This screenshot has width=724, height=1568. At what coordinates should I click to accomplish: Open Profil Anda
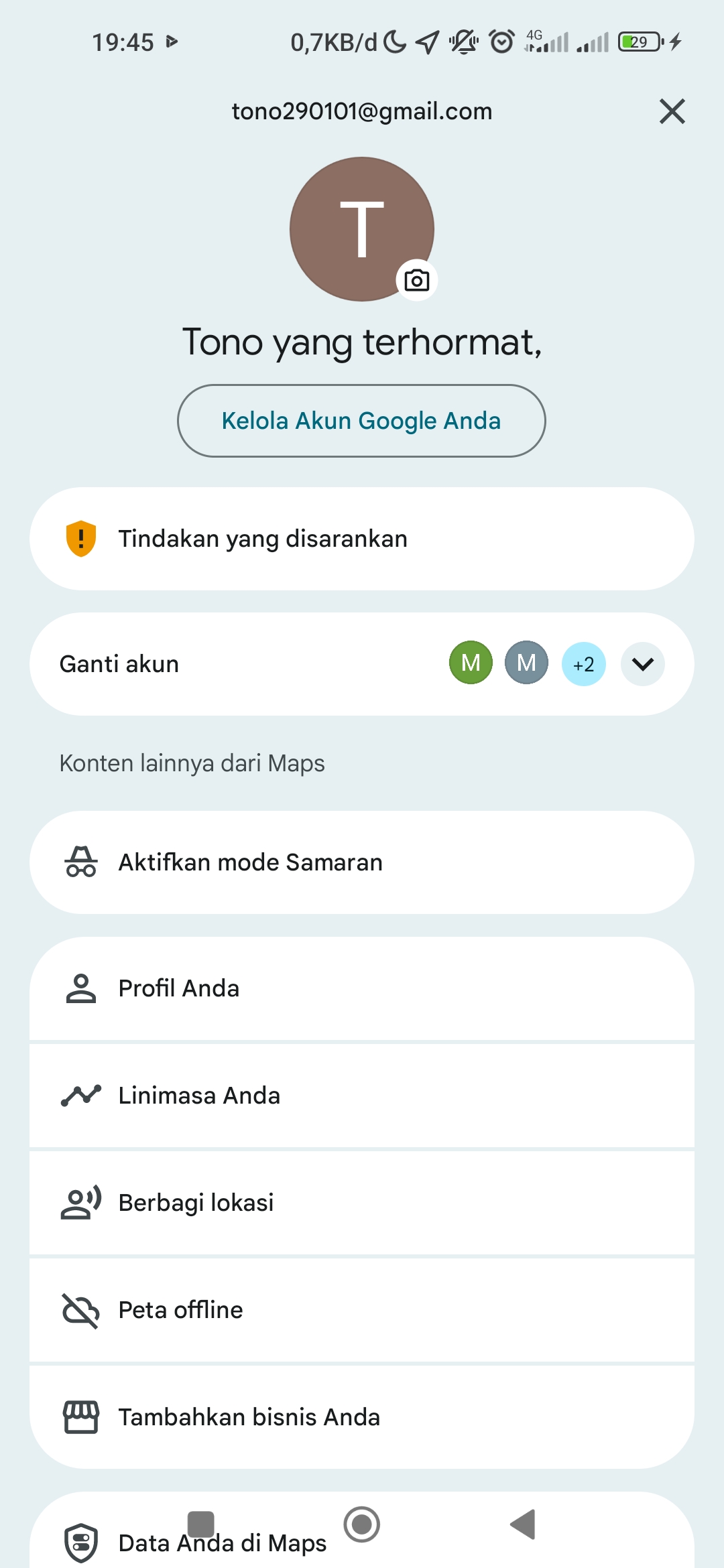pyautogui.click(x=362, y=988)
